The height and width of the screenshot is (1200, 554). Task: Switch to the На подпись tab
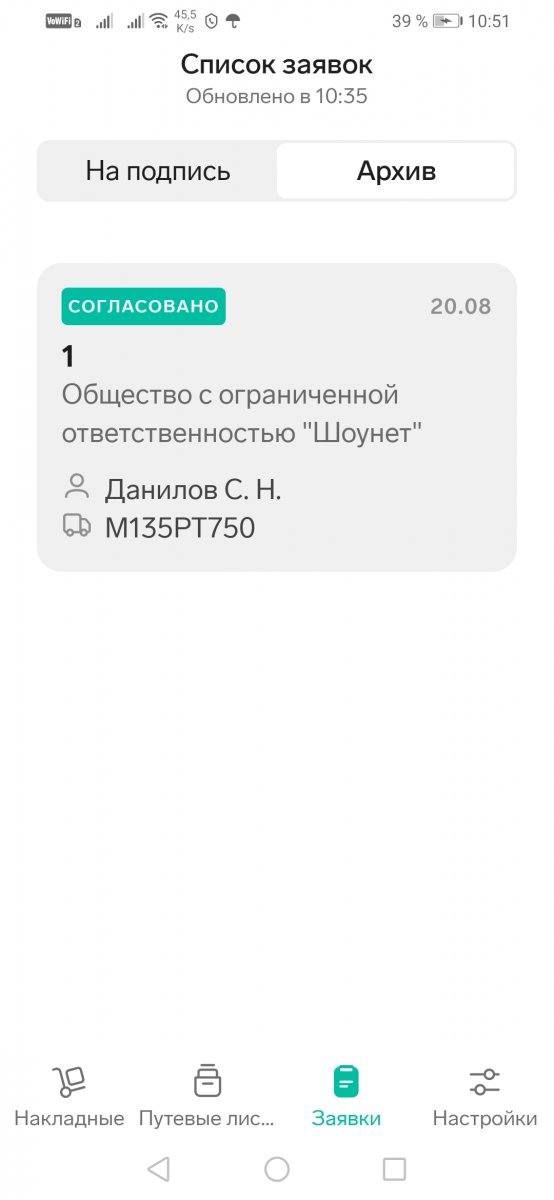pyautogui.click(x=158, y=171)
